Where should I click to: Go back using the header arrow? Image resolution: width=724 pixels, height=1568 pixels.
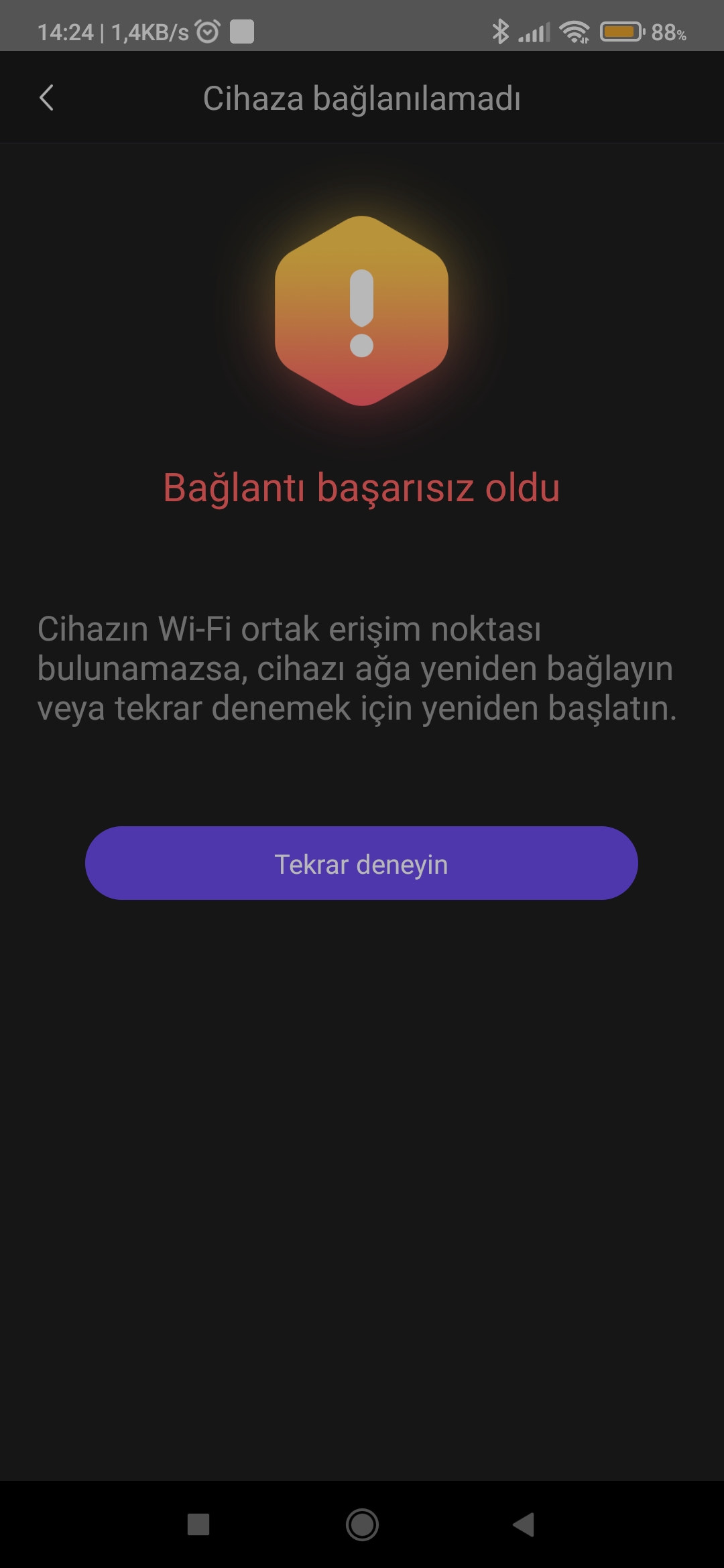pyautogui.click(x=46, y=98)
